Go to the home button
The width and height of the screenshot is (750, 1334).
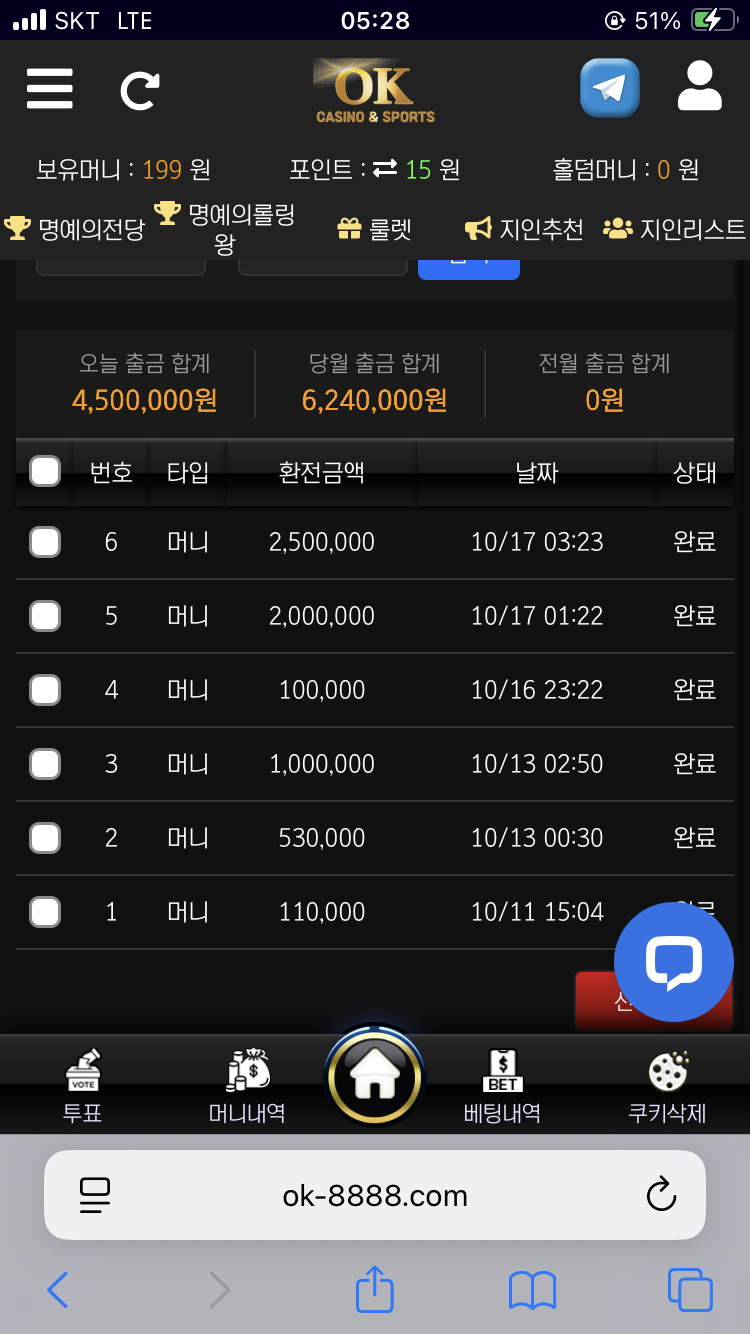click(x=375, y=1076)
